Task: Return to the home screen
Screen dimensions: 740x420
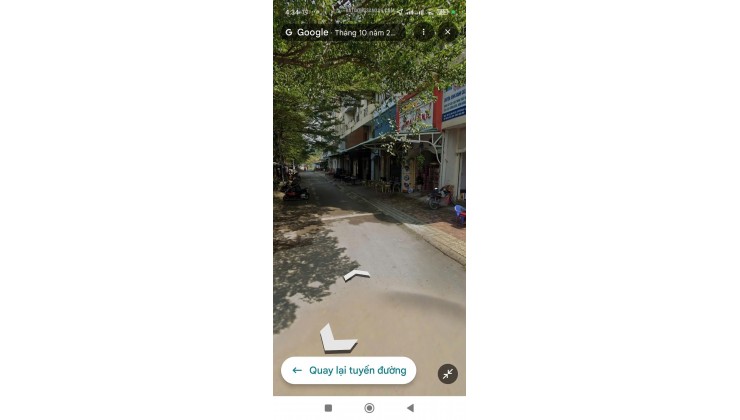Action: (369, 408)
